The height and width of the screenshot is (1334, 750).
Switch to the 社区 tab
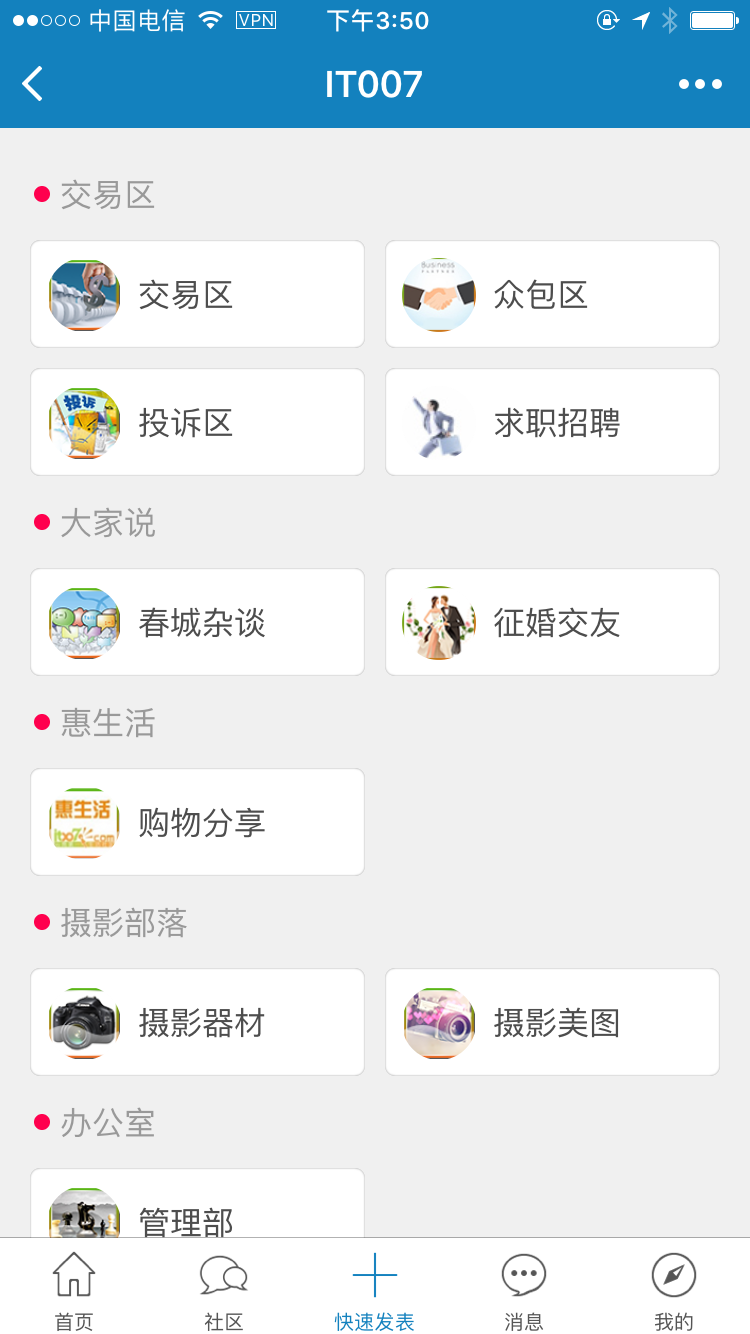(x=224, y=1290)
